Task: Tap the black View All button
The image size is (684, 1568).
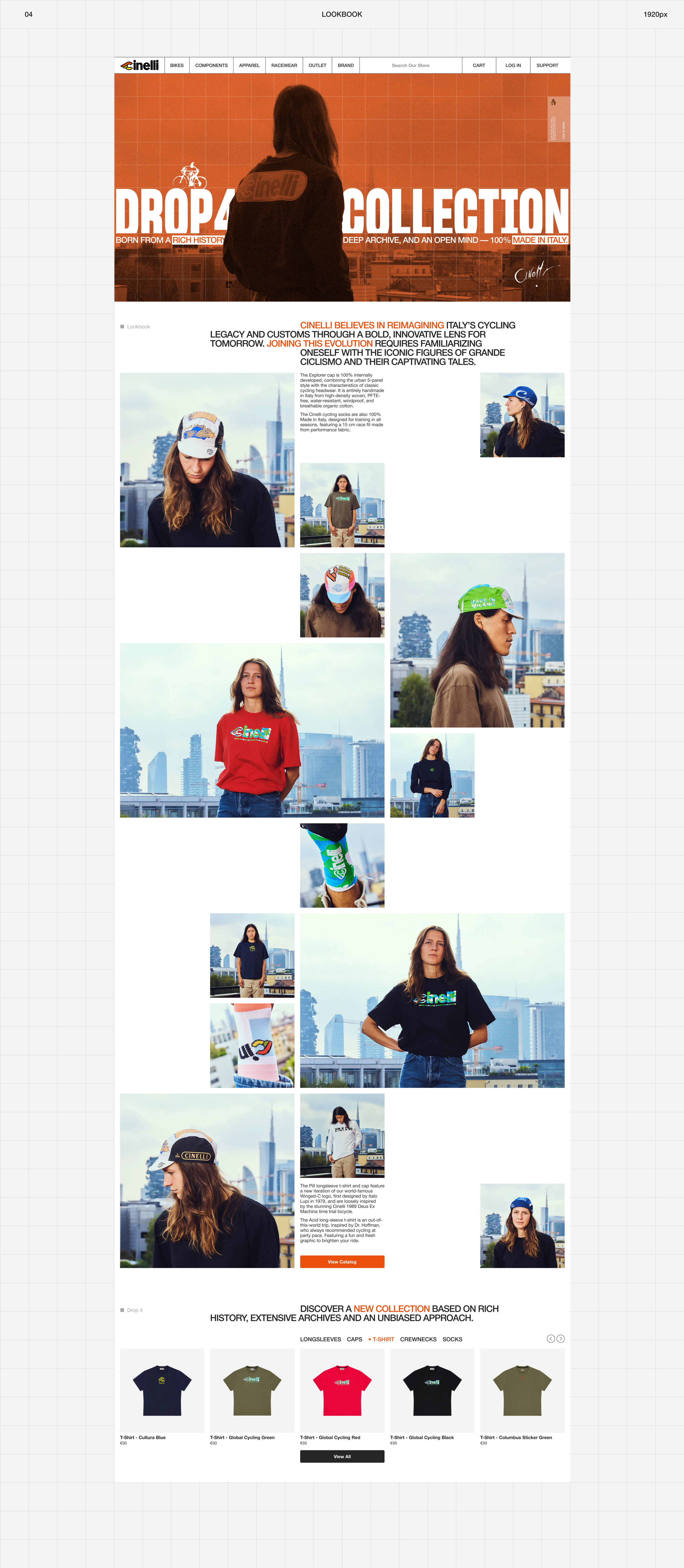Action: (x=342, y=1457)
